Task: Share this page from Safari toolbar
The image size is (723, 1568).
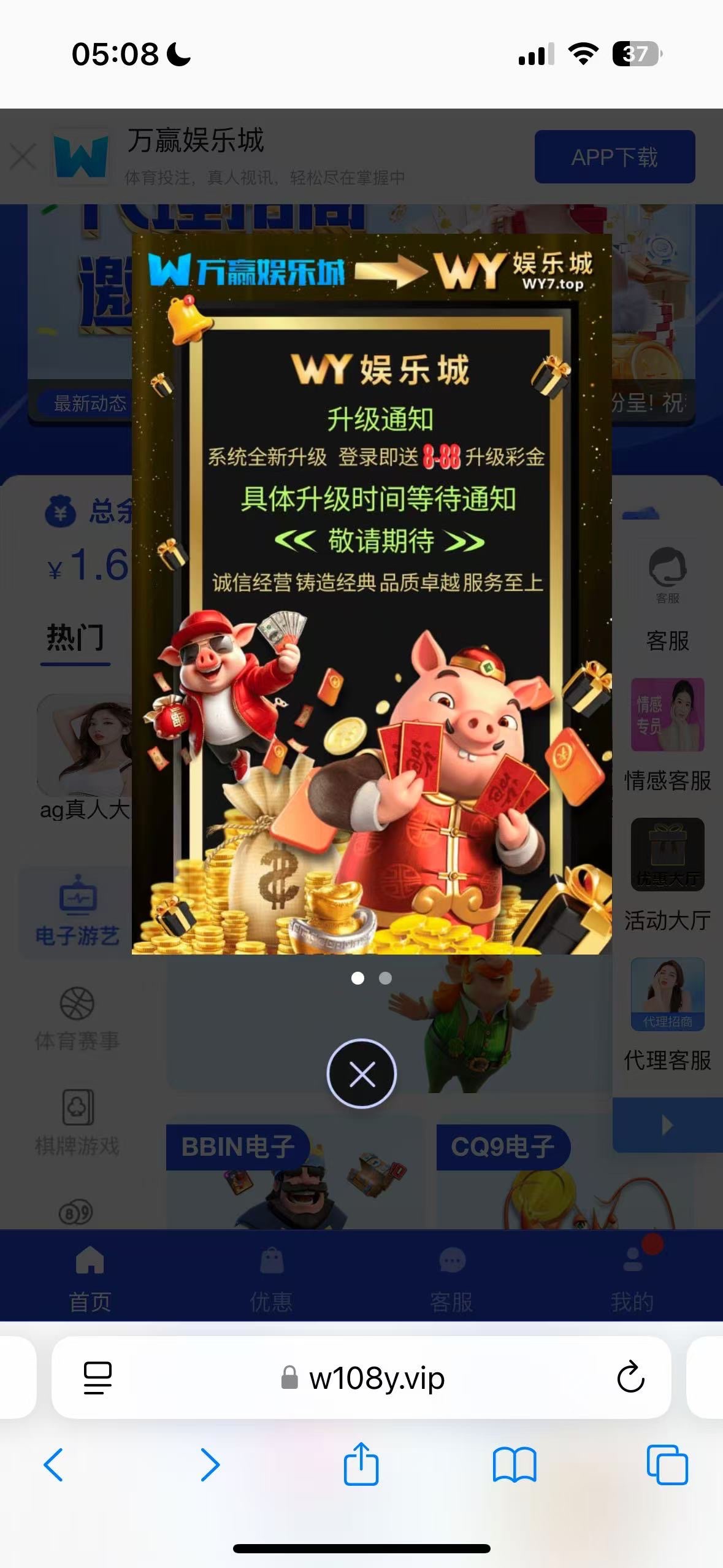Action: pos(361,1465)
